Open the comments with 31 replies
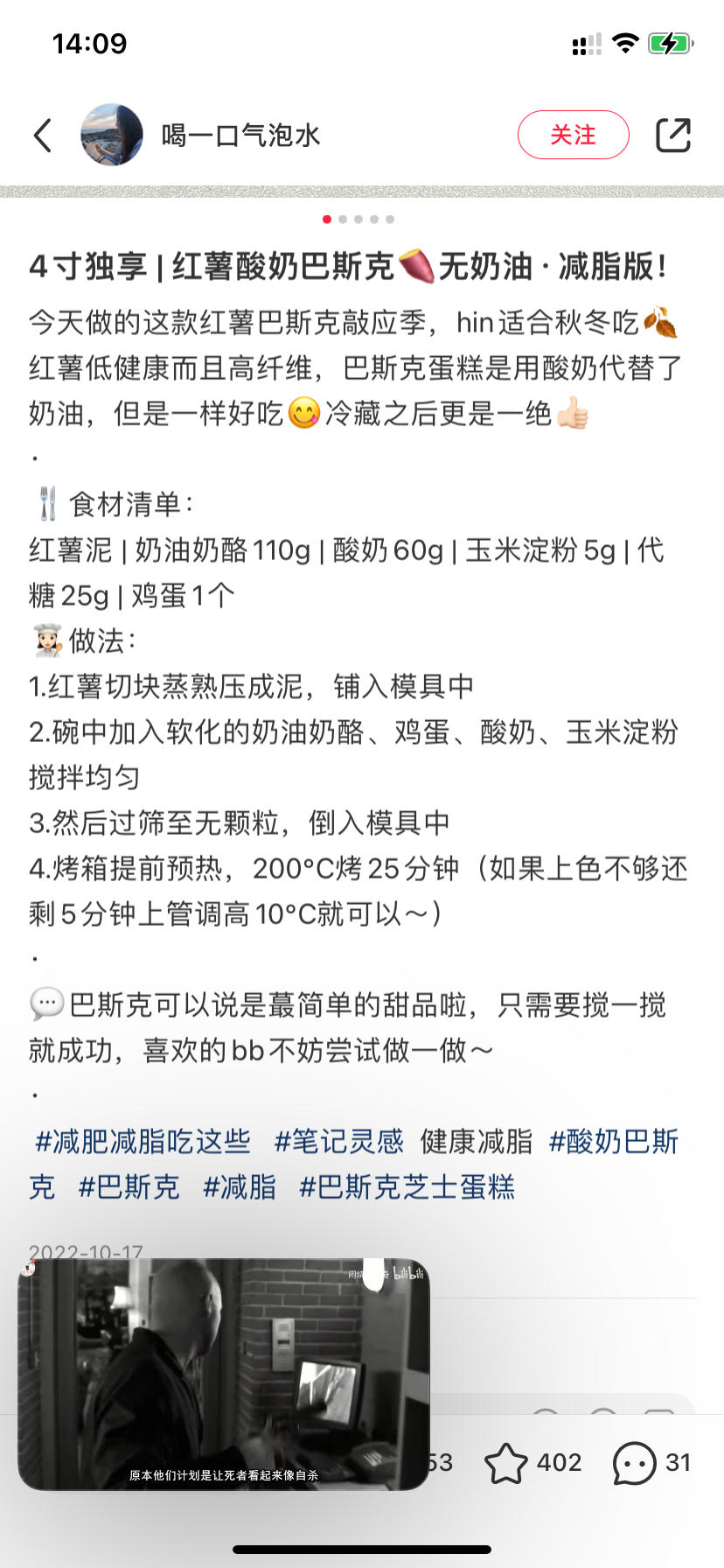724x1568 pixels. point(636,1462)
